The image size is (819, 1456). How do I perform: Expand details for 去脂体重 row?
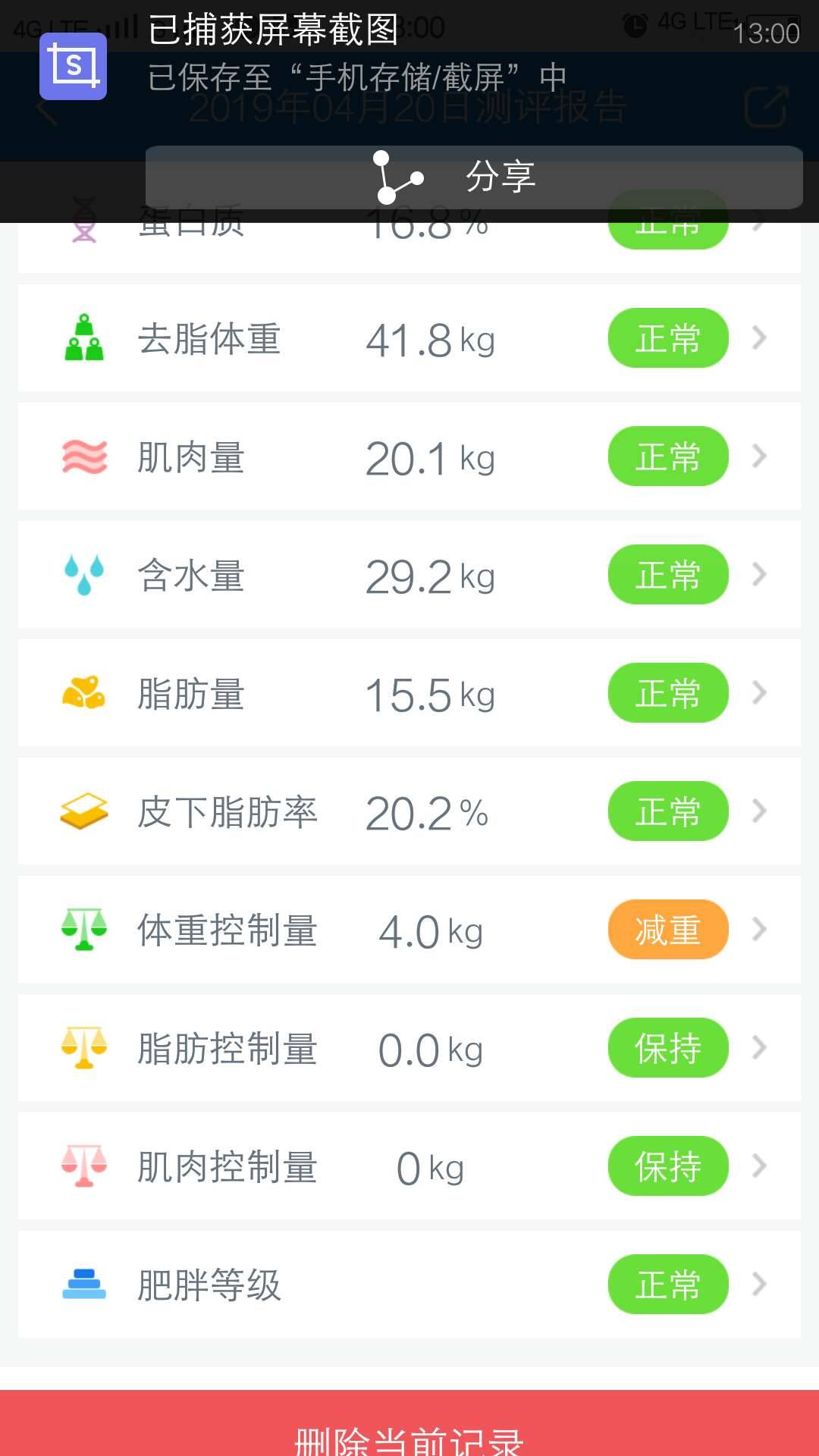[758, 338]
